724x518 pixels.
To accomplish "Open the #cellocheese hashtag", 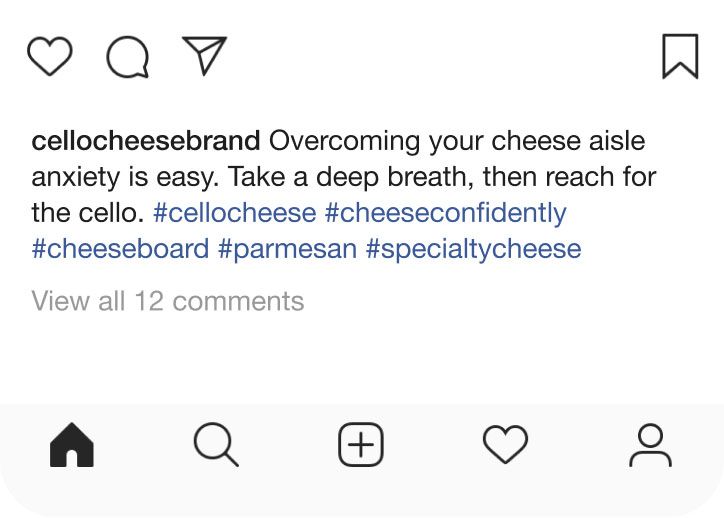I will coord(235,213).
